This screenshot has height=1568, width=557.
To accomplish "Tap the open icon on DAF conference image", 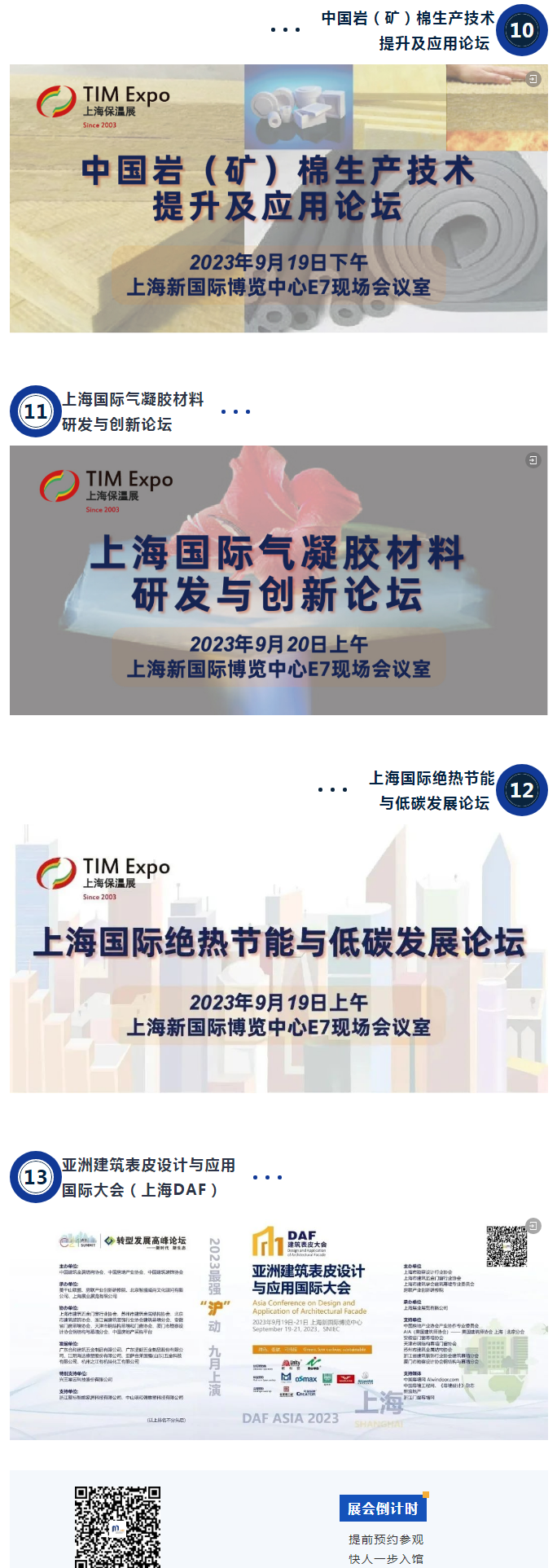I will click(533, 1225).
